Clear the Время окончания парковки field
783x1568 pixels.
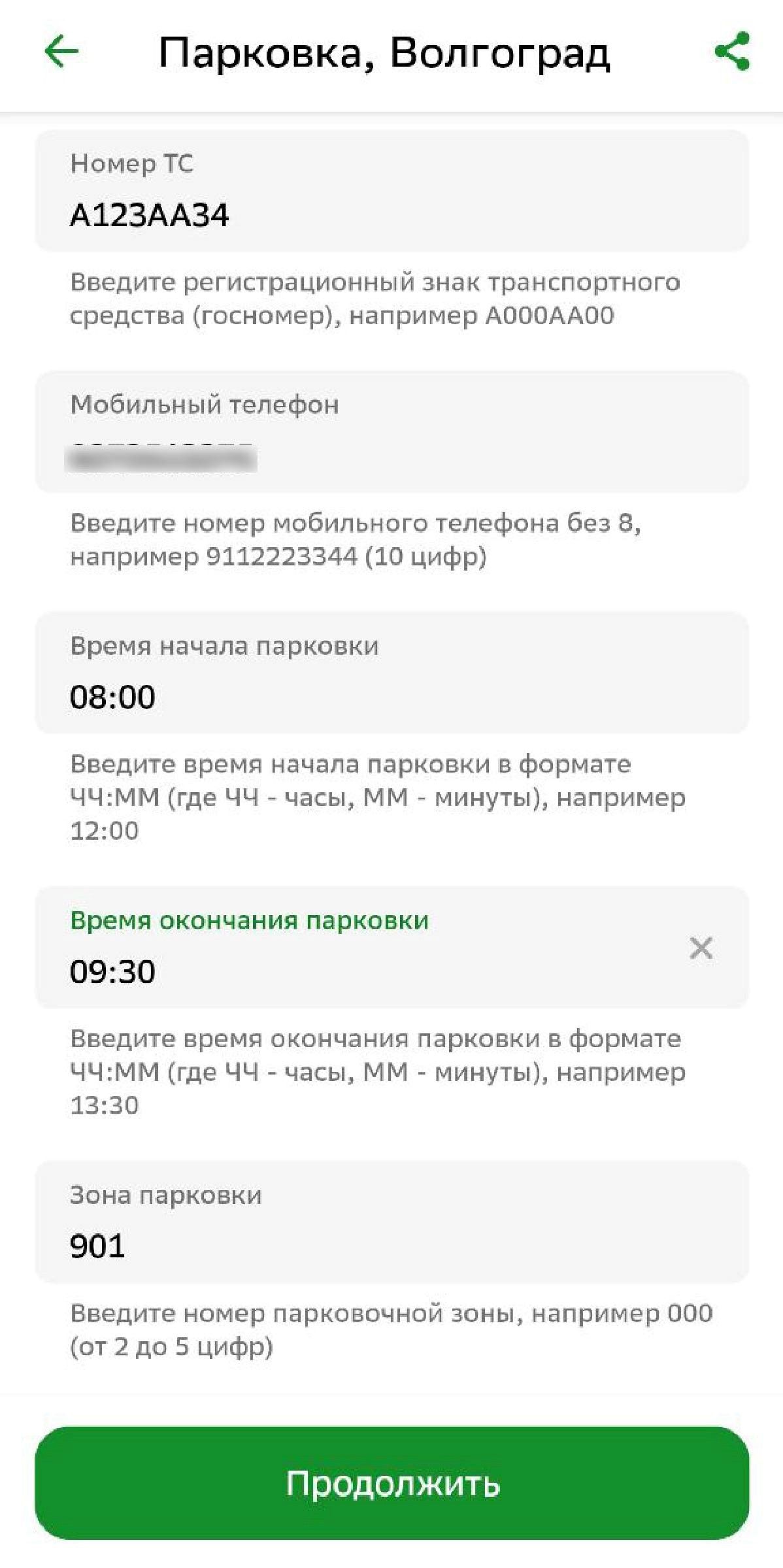[701, 948]
